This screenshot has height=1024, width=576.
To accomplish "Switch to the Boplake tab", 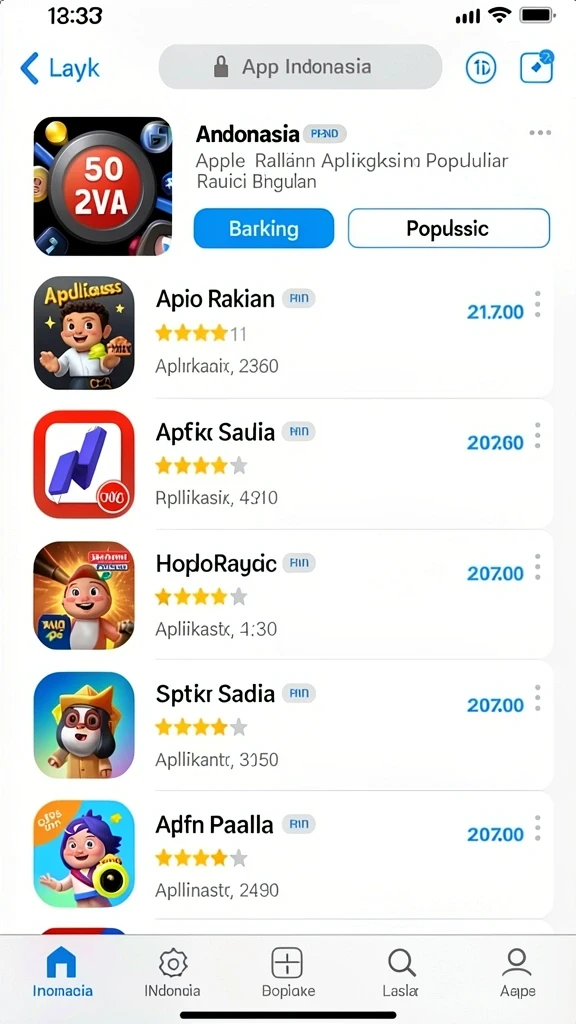I will 288,973.
